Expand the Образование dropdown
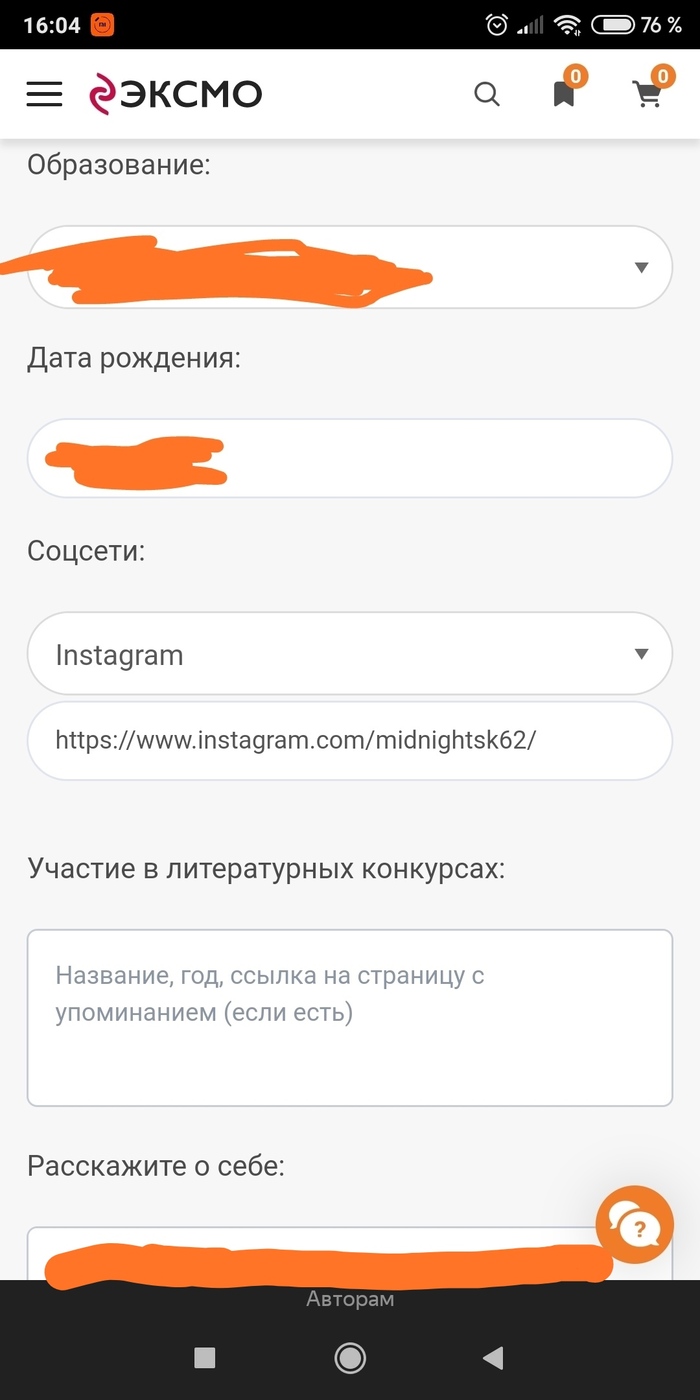This screenshot has width=700, height=1400. [x=350, y=267]
